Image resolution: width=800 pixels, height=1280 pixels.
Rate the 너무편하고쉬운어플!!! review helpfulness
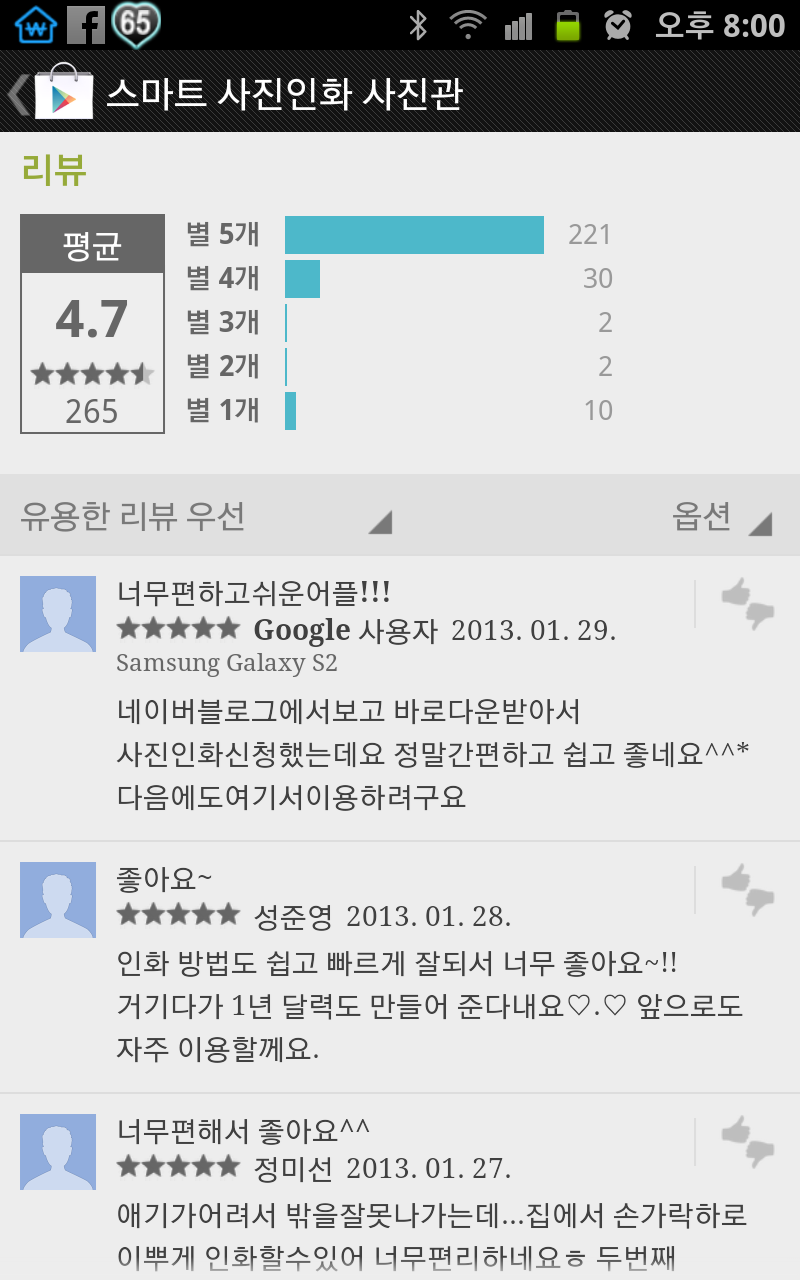pos(748,604)
